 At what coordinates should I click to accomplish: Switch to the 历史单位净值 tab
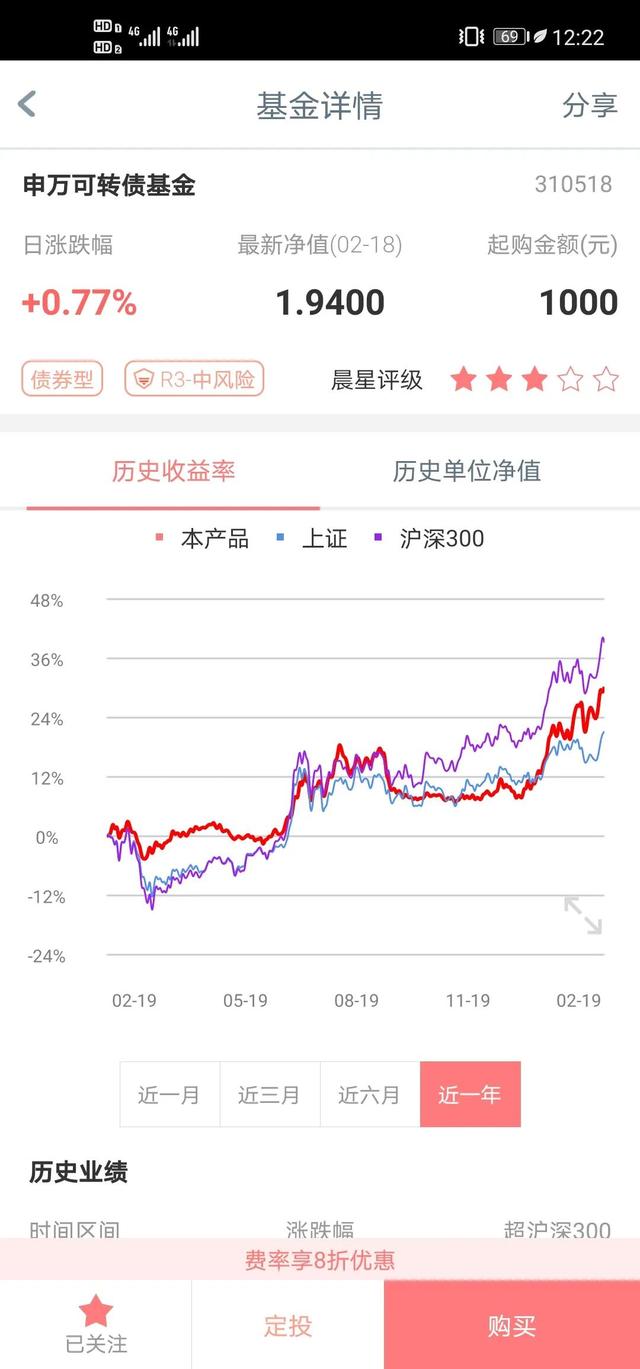[466, 472]
